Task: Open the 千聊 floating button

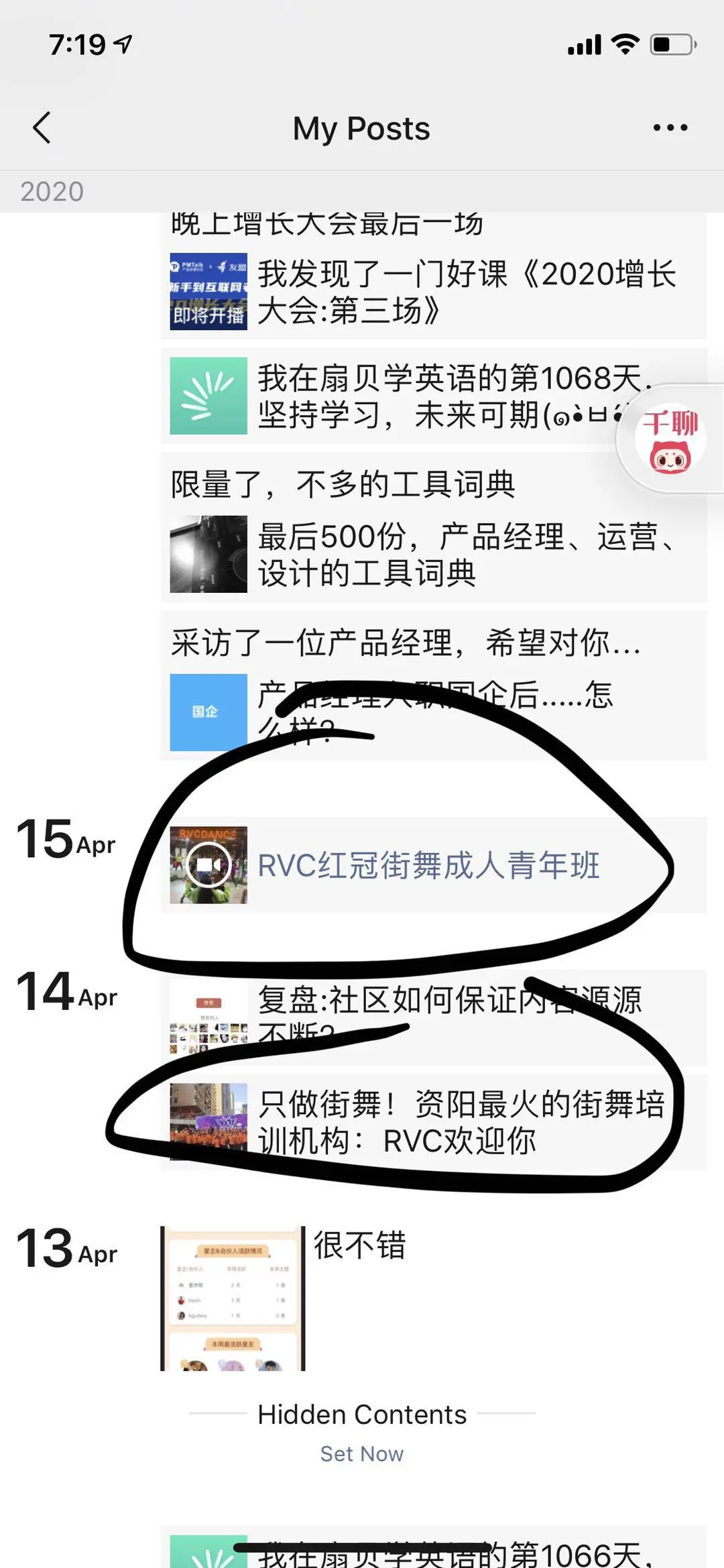Action: click(x=670, y=440)
